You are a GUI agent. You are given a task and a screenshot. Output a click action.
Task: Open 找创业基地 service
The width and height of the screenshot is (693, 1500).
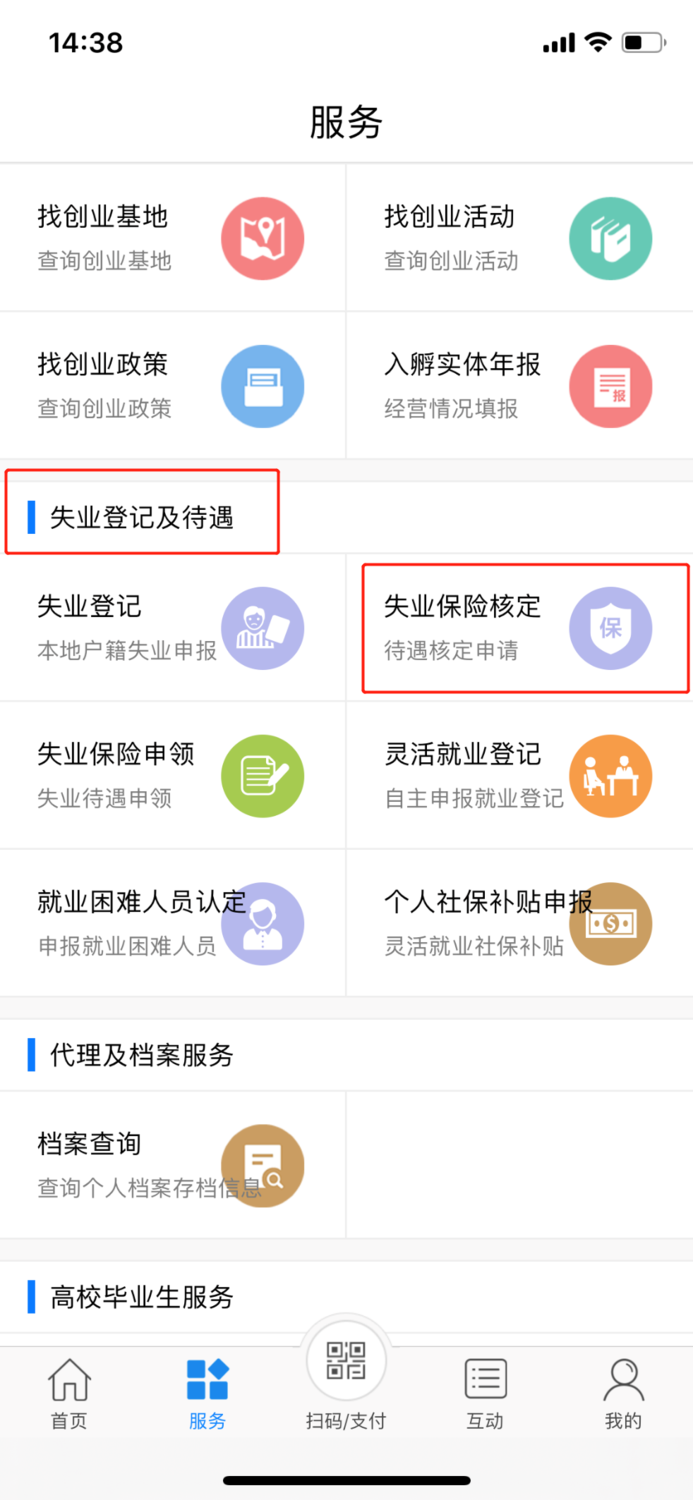[x=172, y=238]
